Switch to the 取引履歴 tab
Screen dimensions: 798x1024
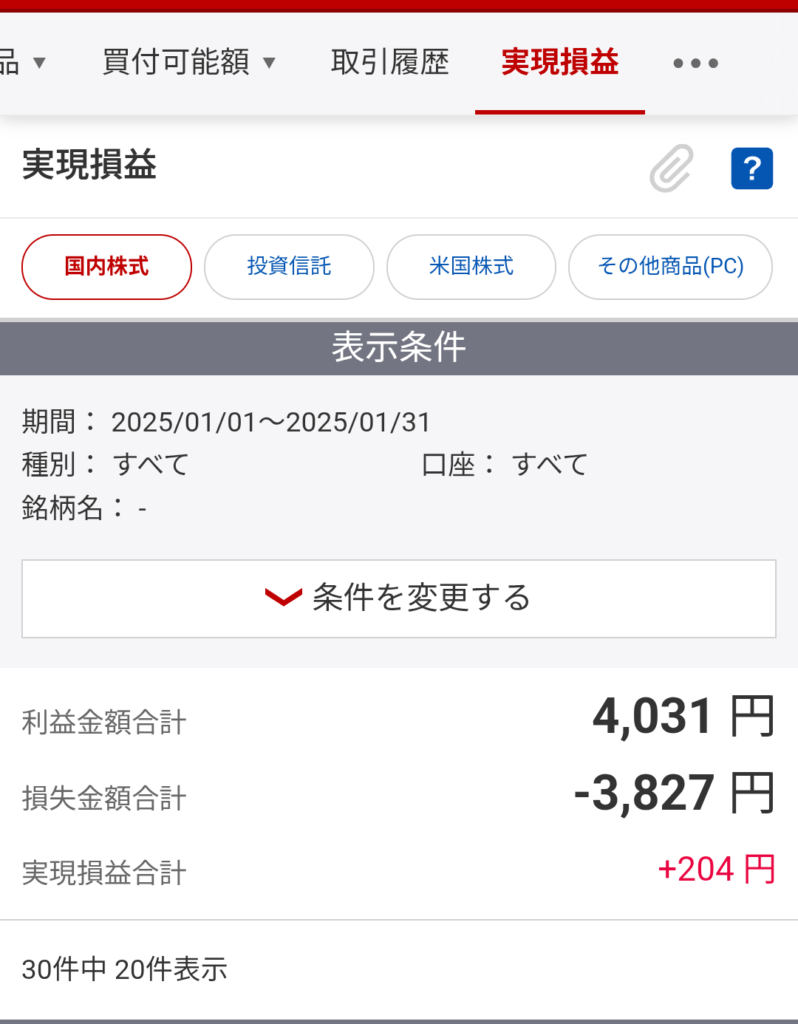click(390, 63)
